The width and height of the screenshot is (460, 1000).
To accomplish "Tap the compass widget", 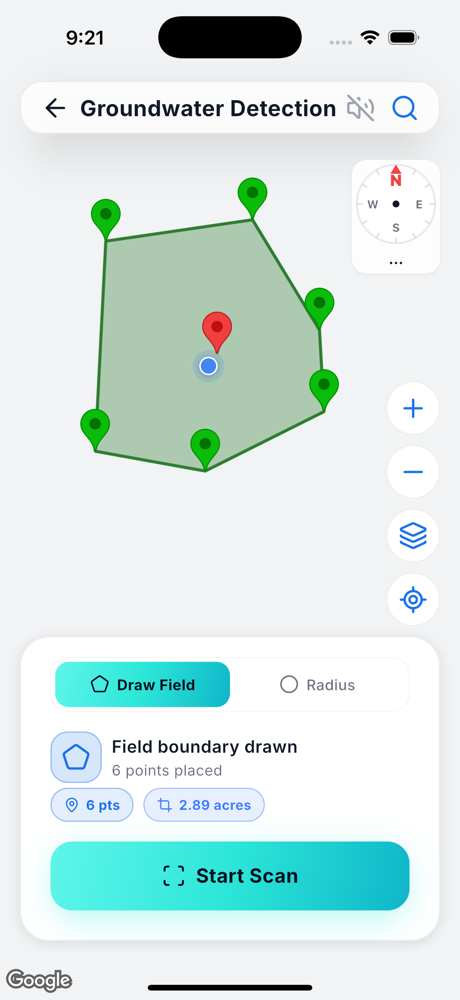I will [396, 216].
